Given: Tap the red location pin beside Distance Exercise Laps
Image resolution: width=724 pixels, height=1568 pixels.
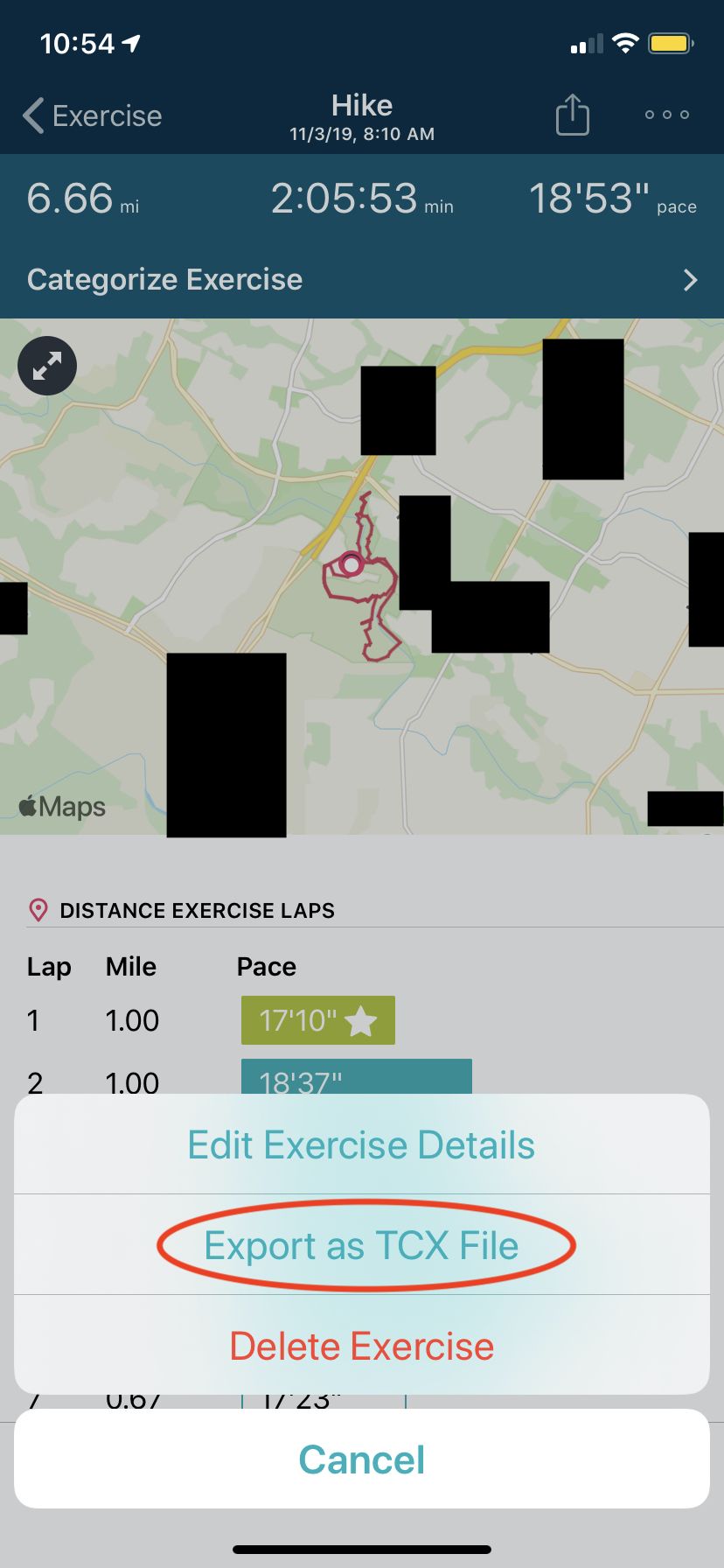Looking at the screenshot, I should [37, 910].
